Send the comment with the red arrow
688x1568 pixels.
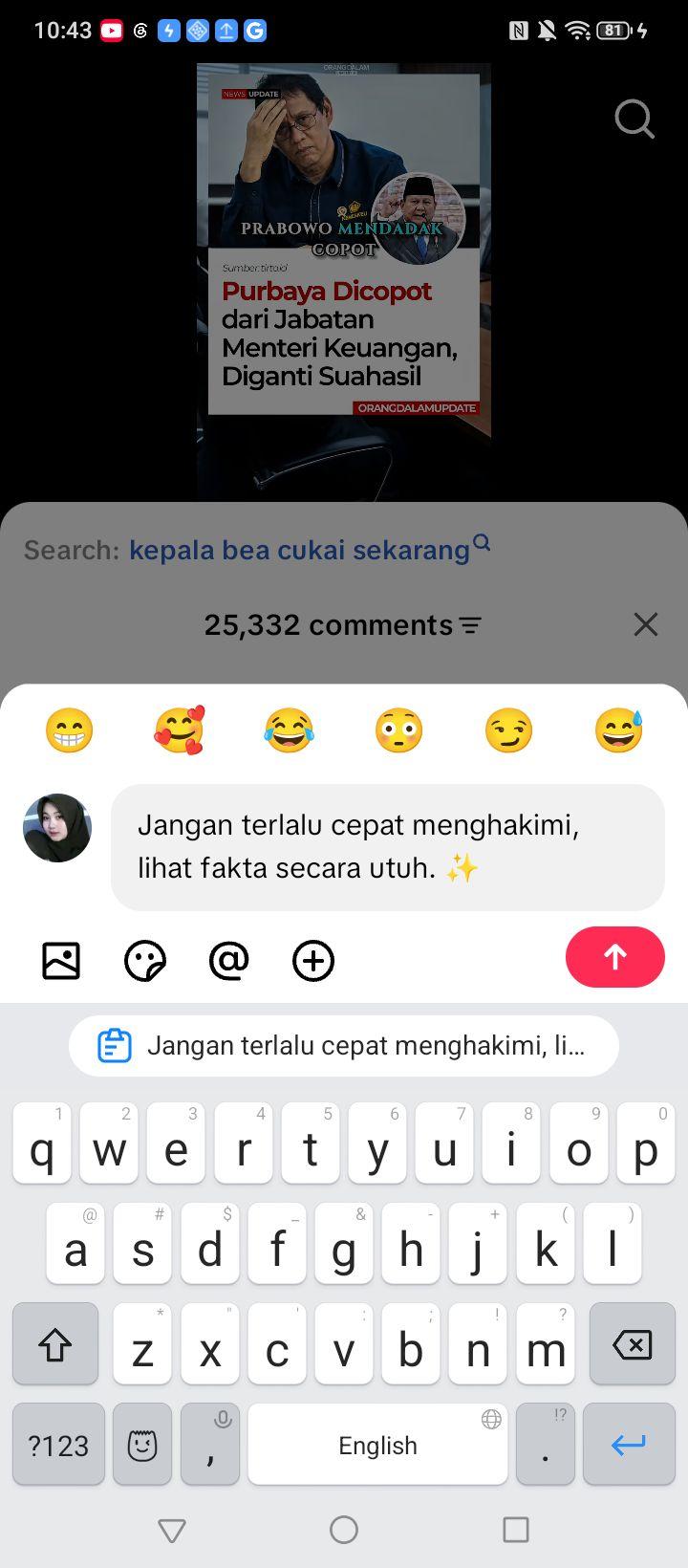click(x=614, y=957)
